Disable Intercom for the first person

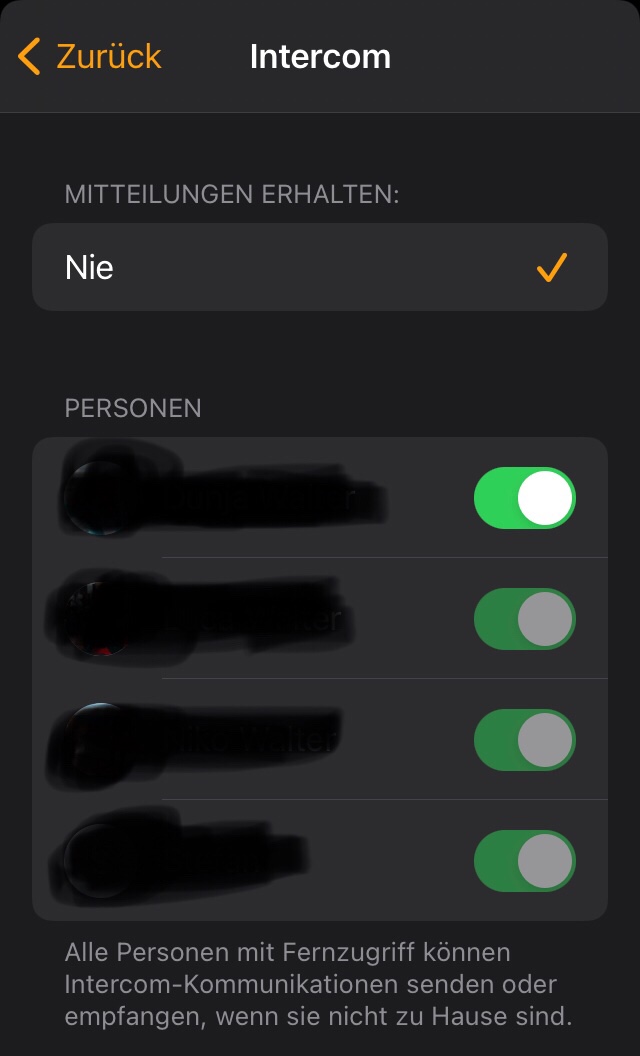(x=524, y=498)
